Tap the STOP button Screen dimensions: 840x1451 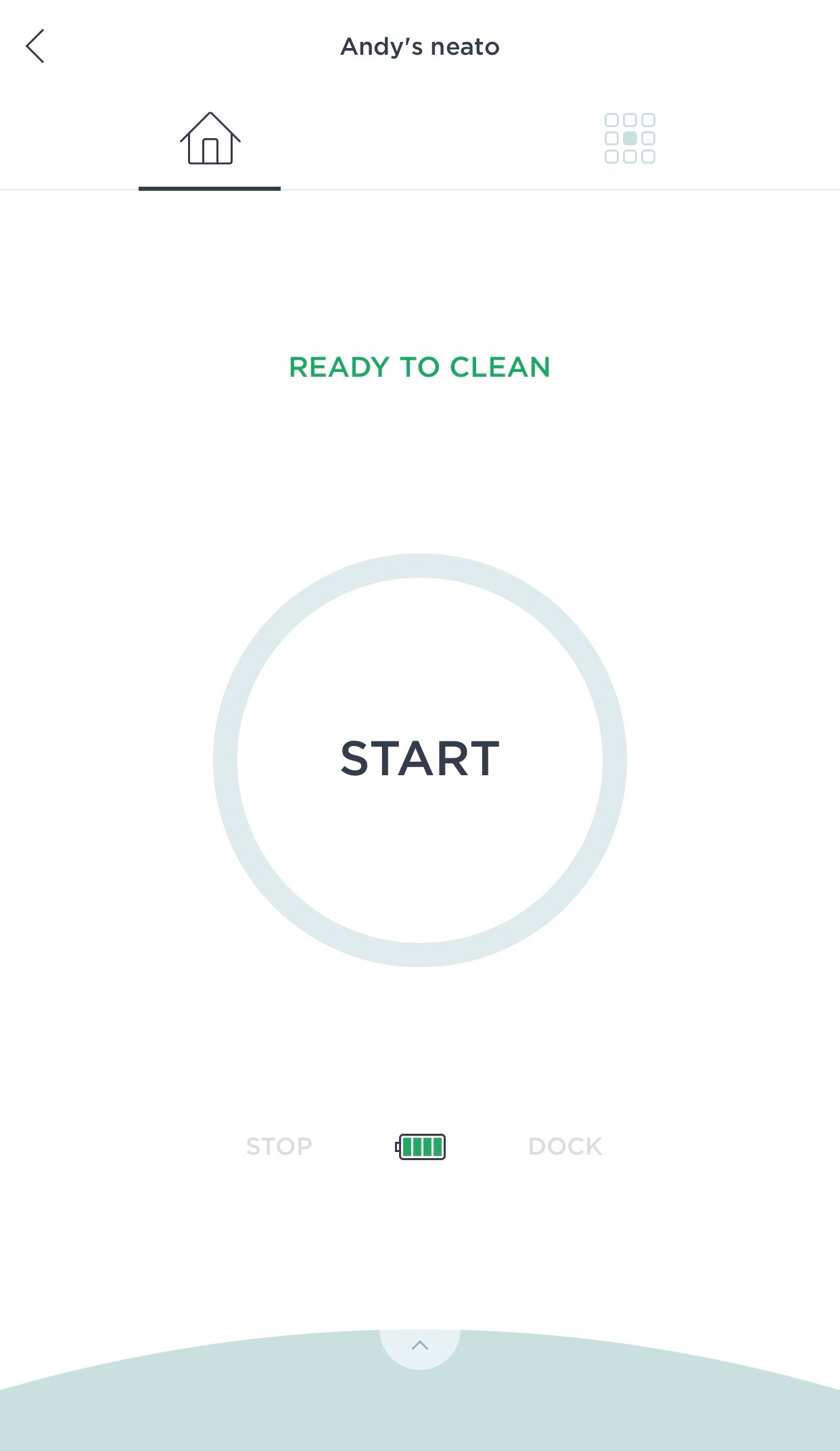279,1147
